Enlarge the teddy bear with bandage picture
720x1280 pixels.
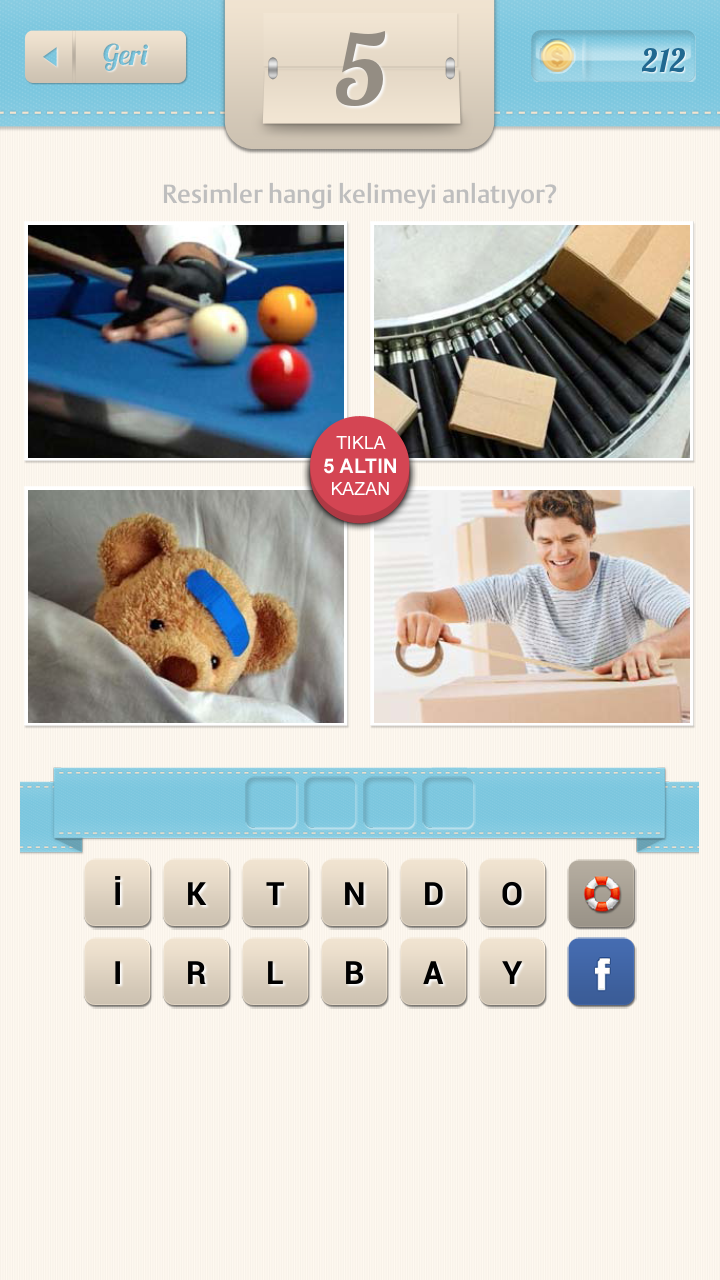(186, 606)
